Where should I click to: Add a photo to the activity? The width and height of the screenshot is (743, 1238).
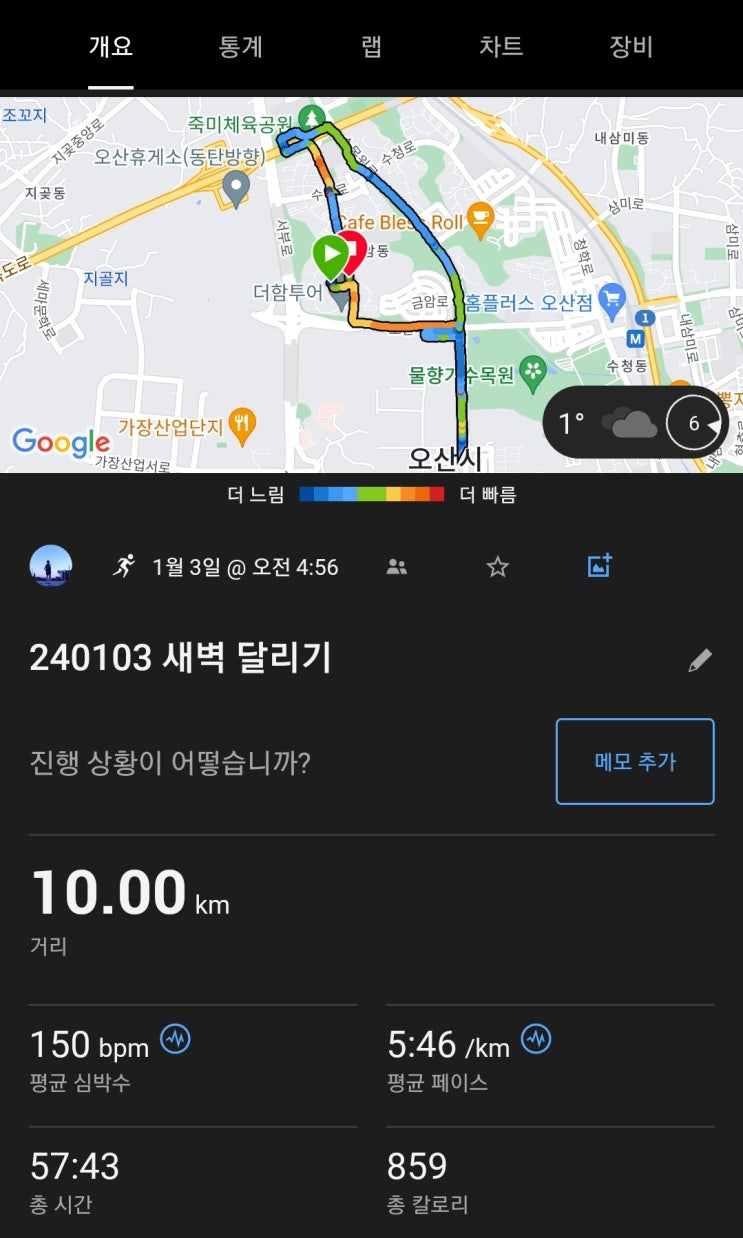(x=599, y=566)
